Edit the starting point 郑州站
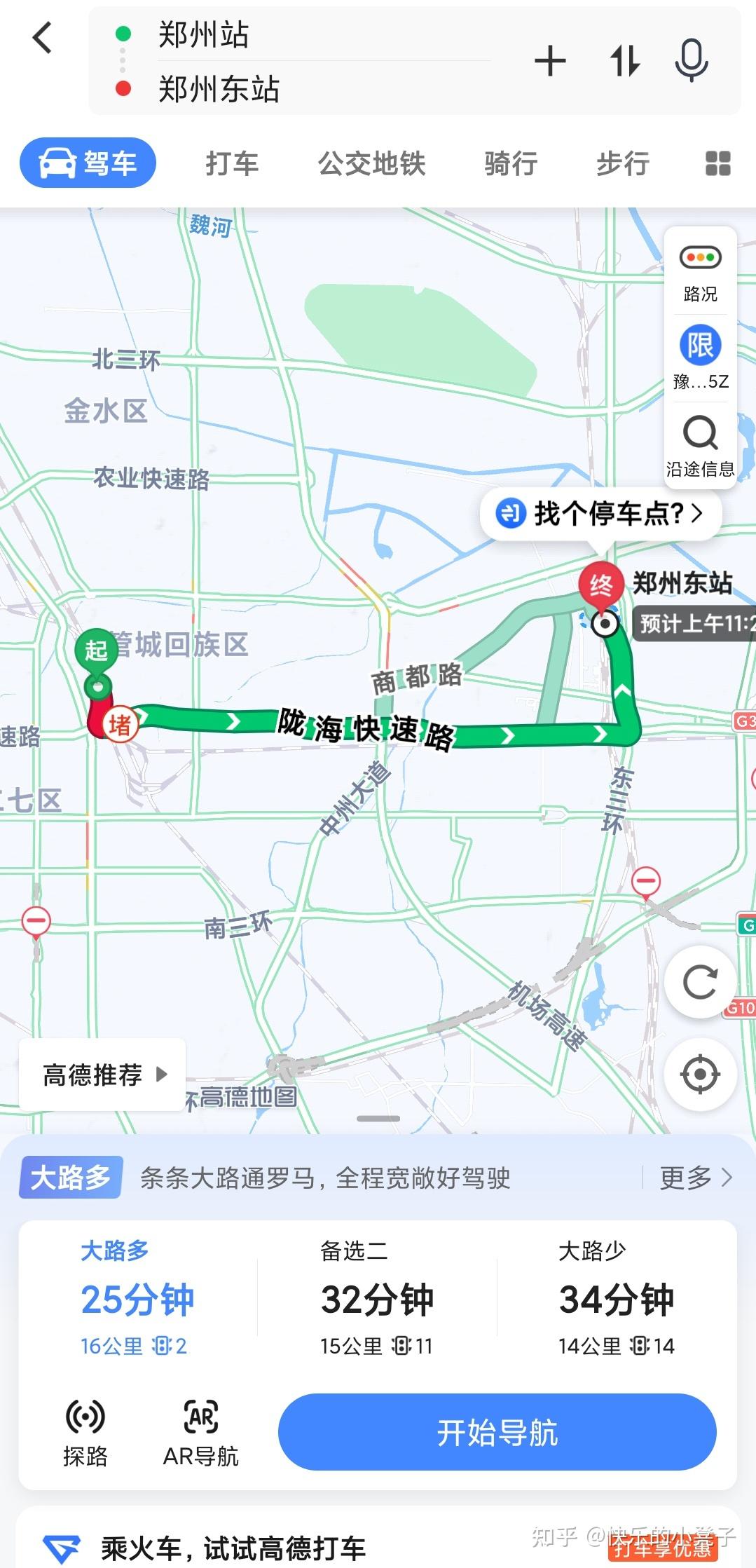 (203, 34)
